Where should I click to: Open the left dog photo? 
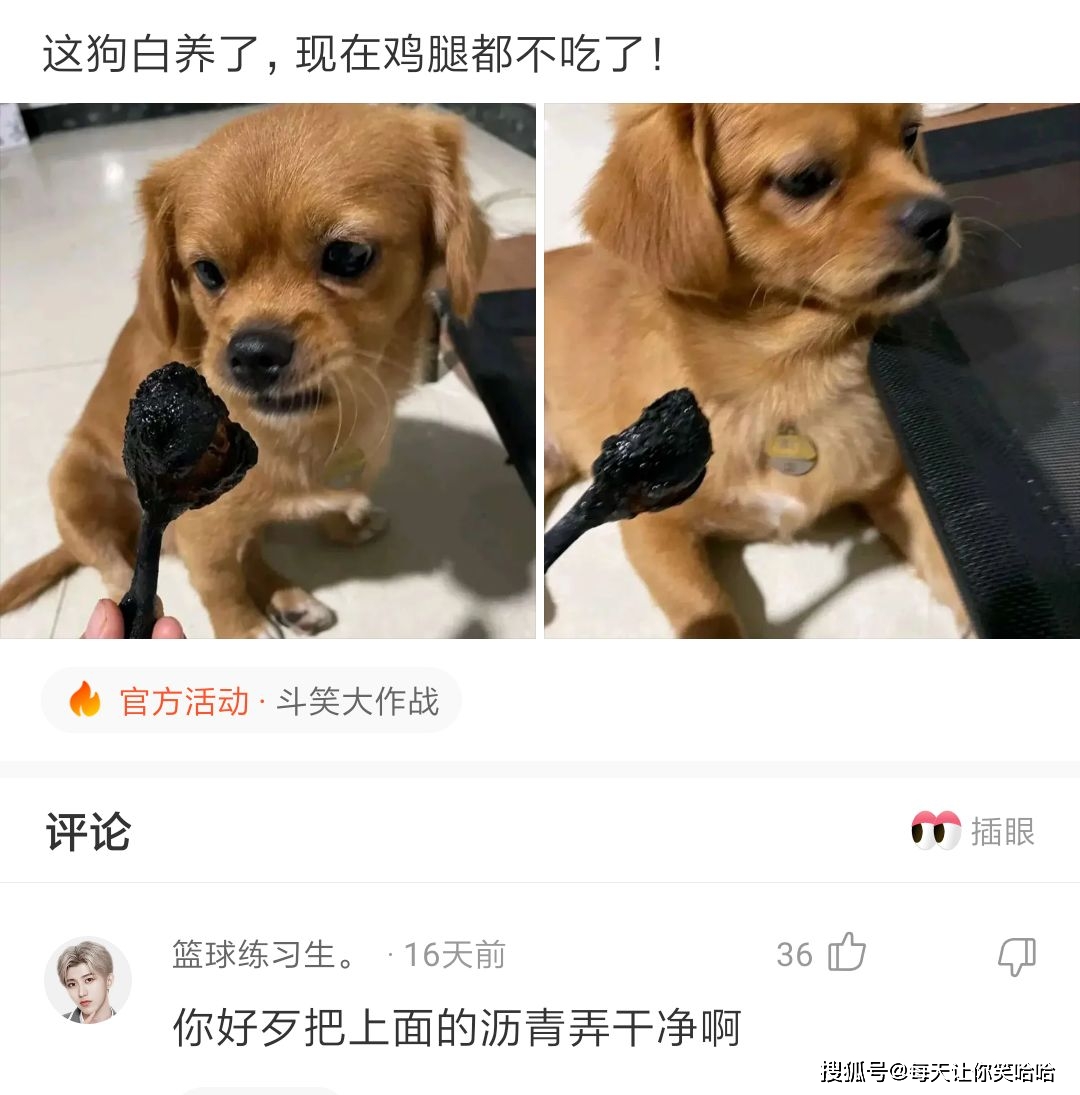pos(267,371)
